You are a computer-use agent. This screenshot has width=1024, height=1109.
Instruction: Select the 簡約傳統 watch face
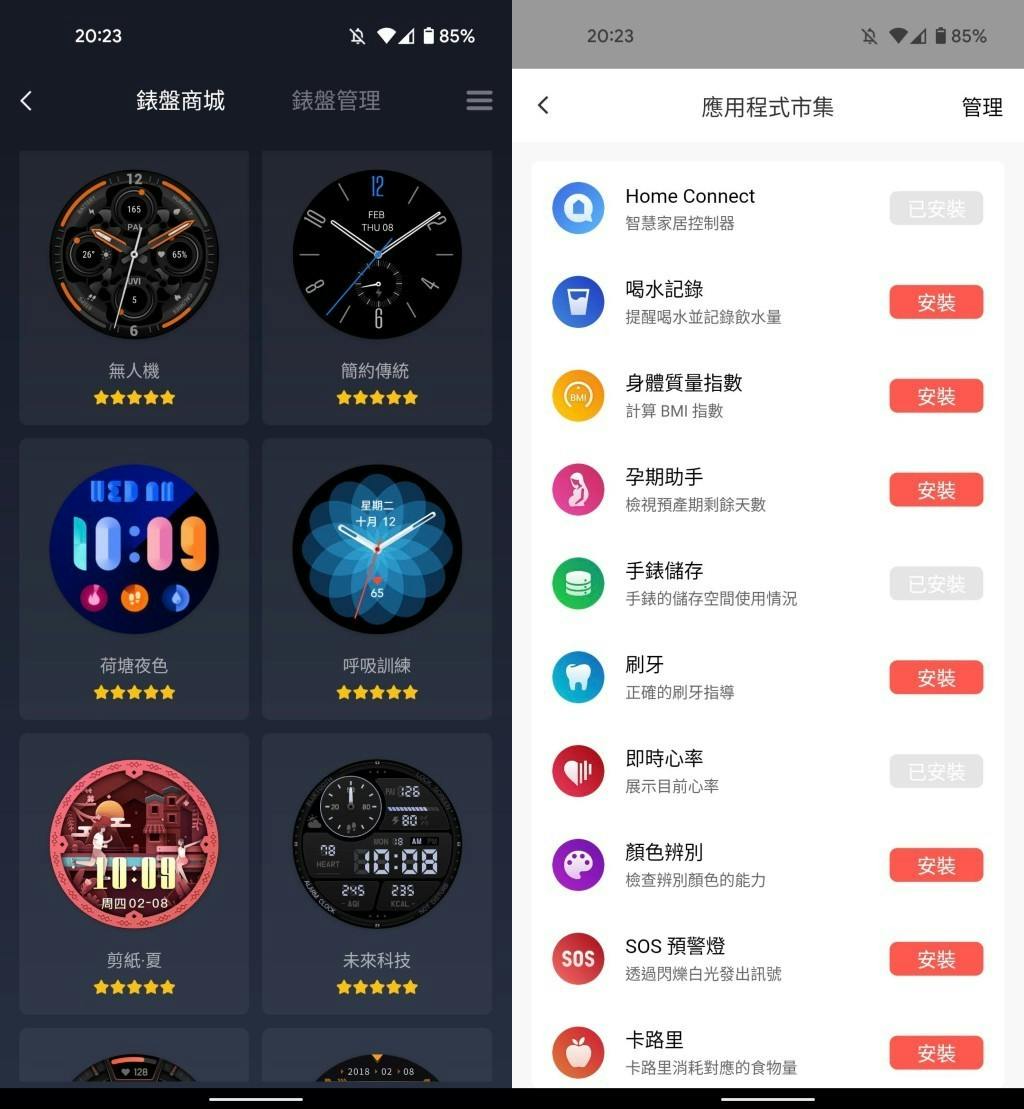[377, 255]
